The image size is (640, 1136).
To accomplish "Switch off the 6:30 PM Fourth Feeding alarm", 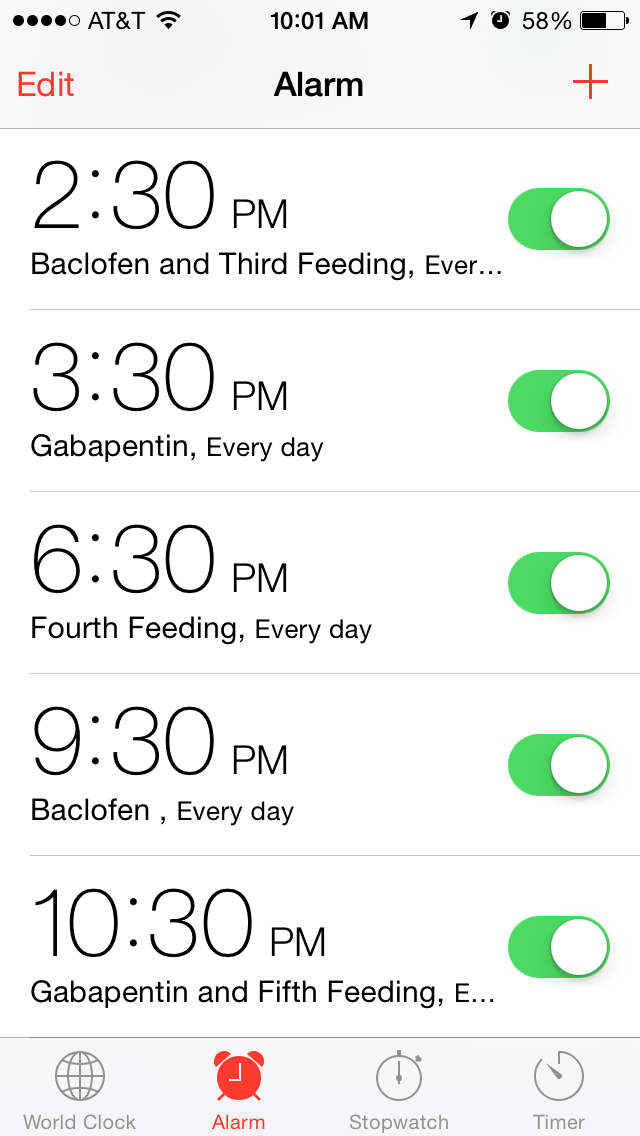I will click(x=558, y=583).
